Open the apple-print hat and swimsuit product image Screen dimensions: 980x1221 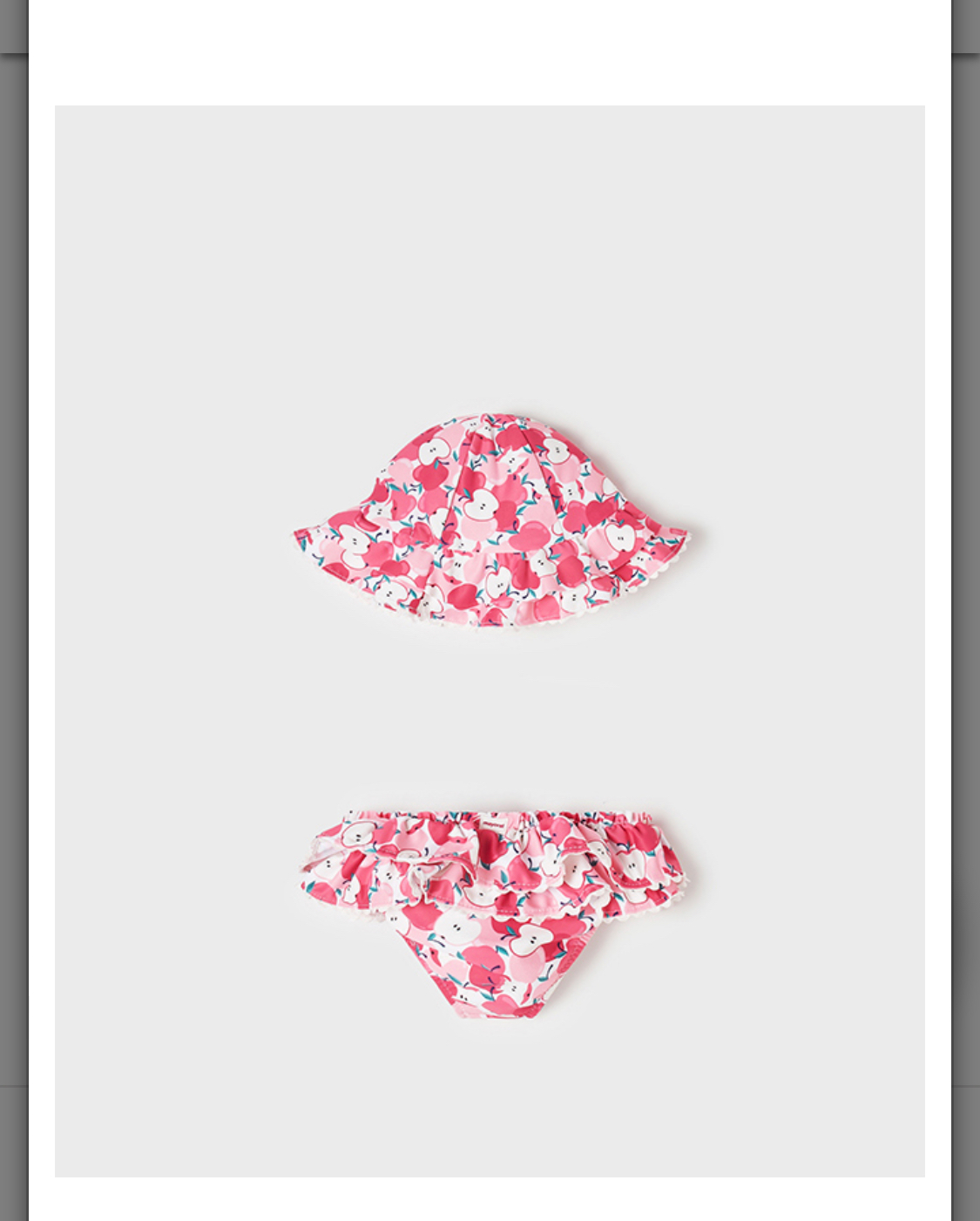[490, 641]
